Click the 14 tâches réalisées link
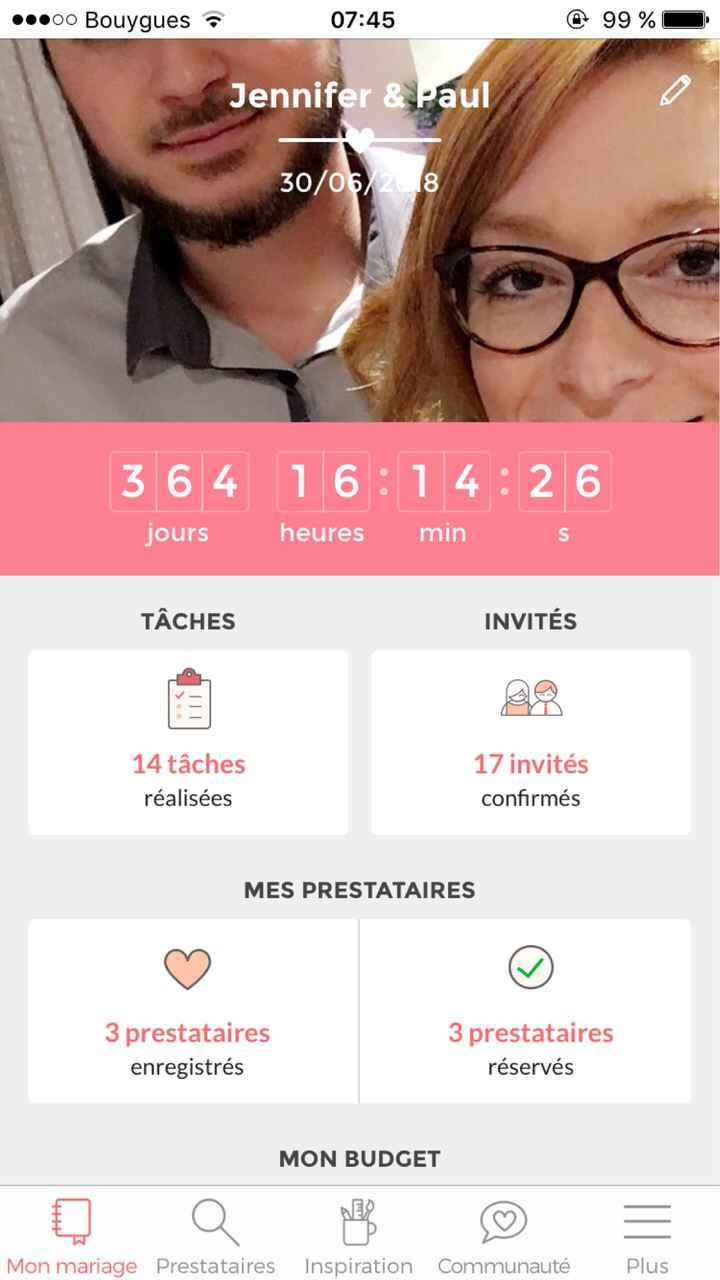The image size is (720, 1280). 188,780
